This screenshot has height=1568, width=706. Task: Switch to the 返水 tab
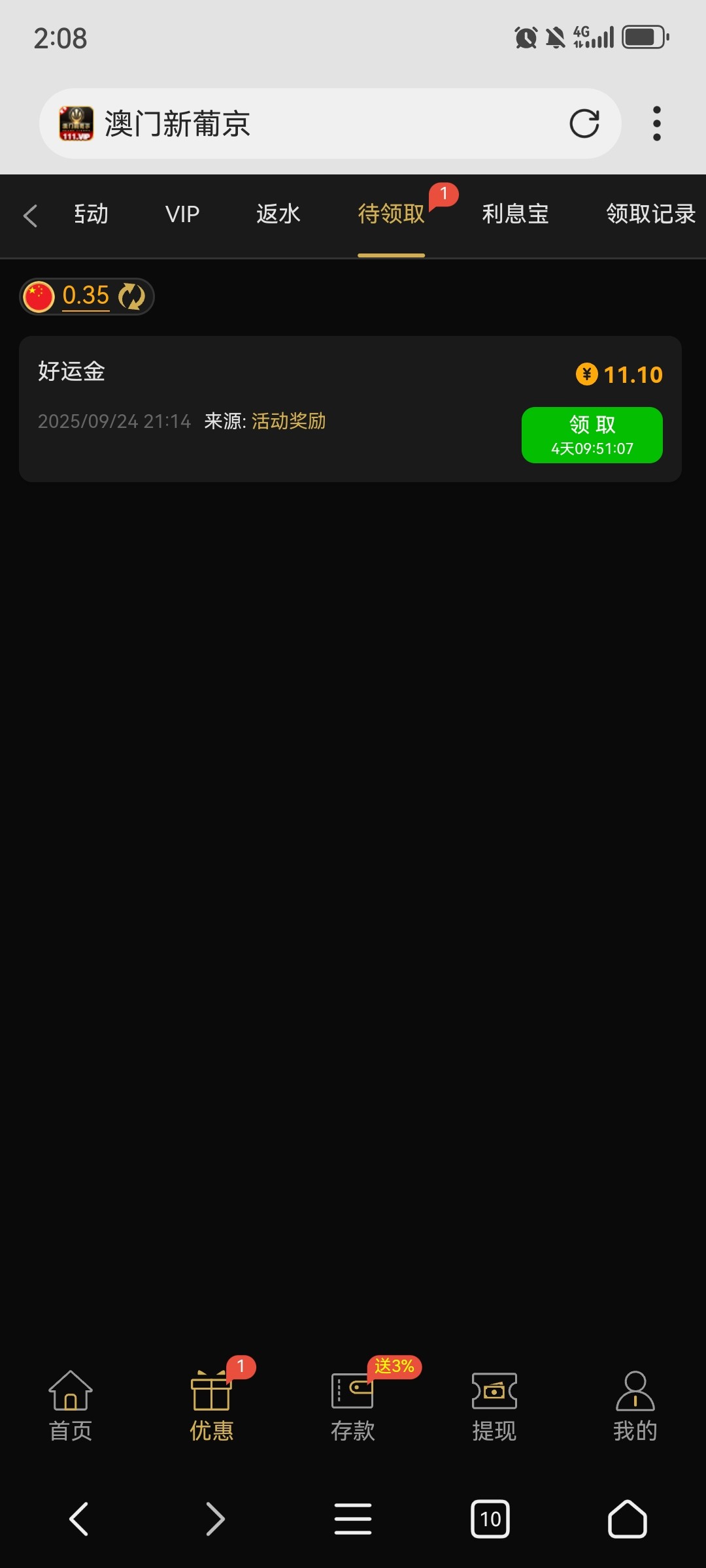pyautogui.click(x=278, y=214)
